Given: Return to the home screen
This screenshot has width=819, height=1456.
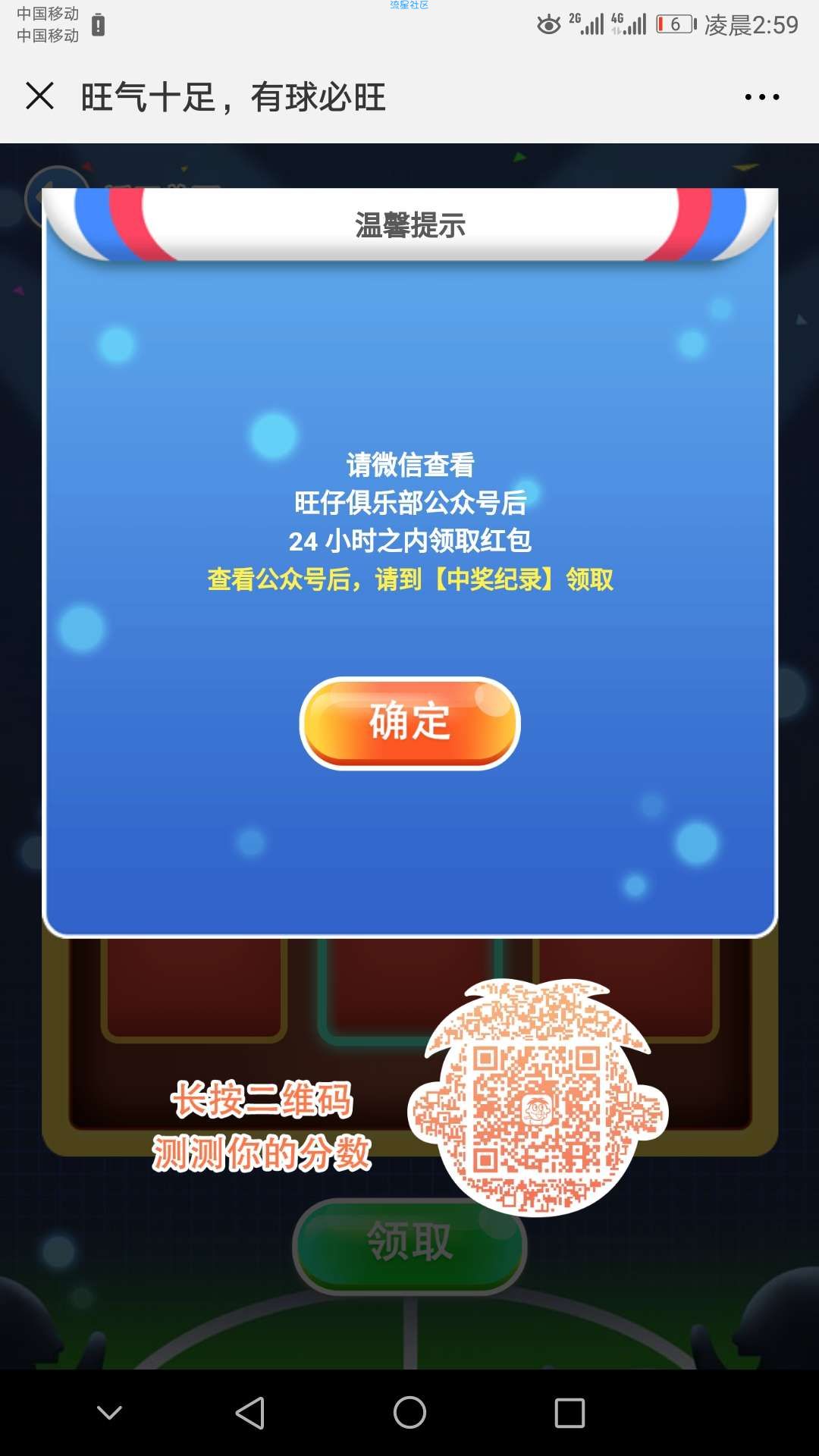Looking at the screenshot, I should [409, 1413].
